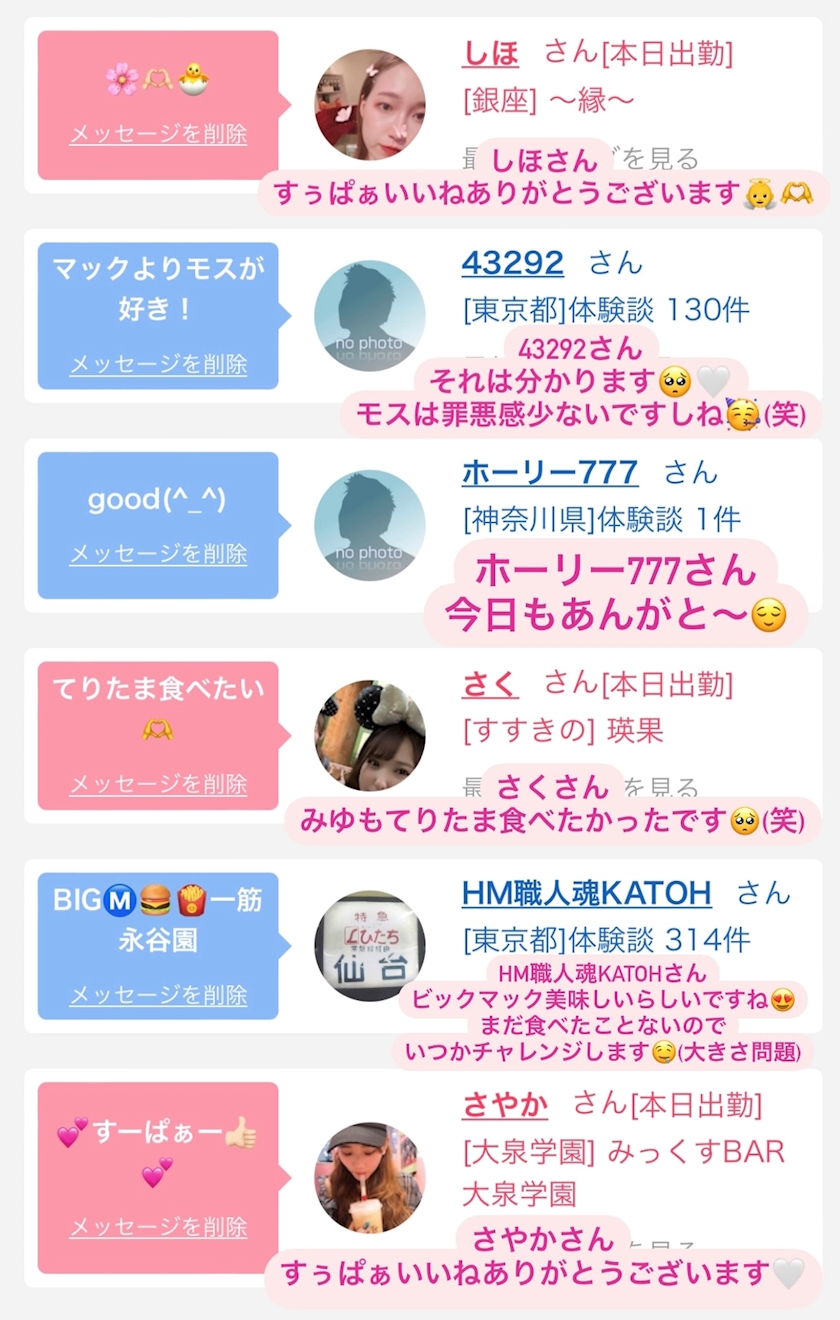This screenshot has width=840, height=1320.
Task: Open user 43292's profile link
Action: pyautogui.click(x=512, y=263)
